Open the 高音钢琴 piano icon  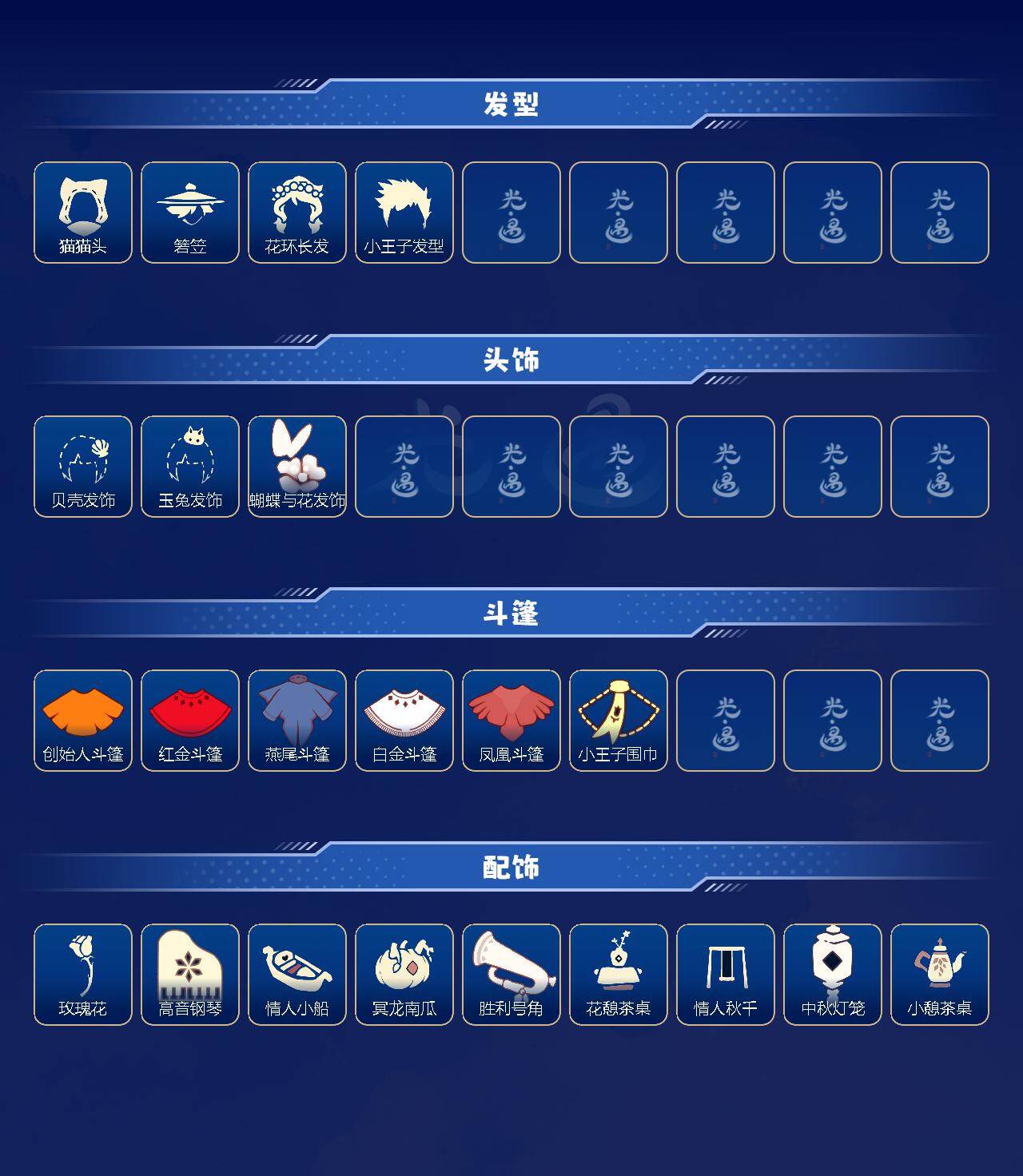[191, 973]
